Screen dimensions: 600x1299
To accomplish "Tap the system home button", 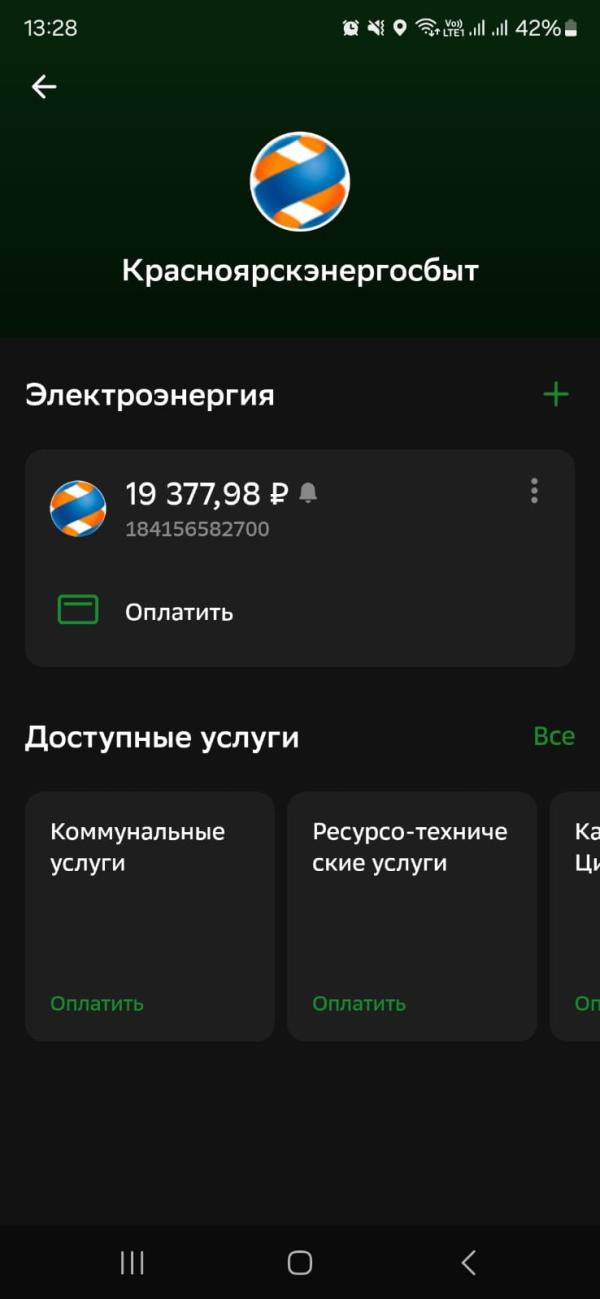I will pyautogui.click(x=300, y=1263).
